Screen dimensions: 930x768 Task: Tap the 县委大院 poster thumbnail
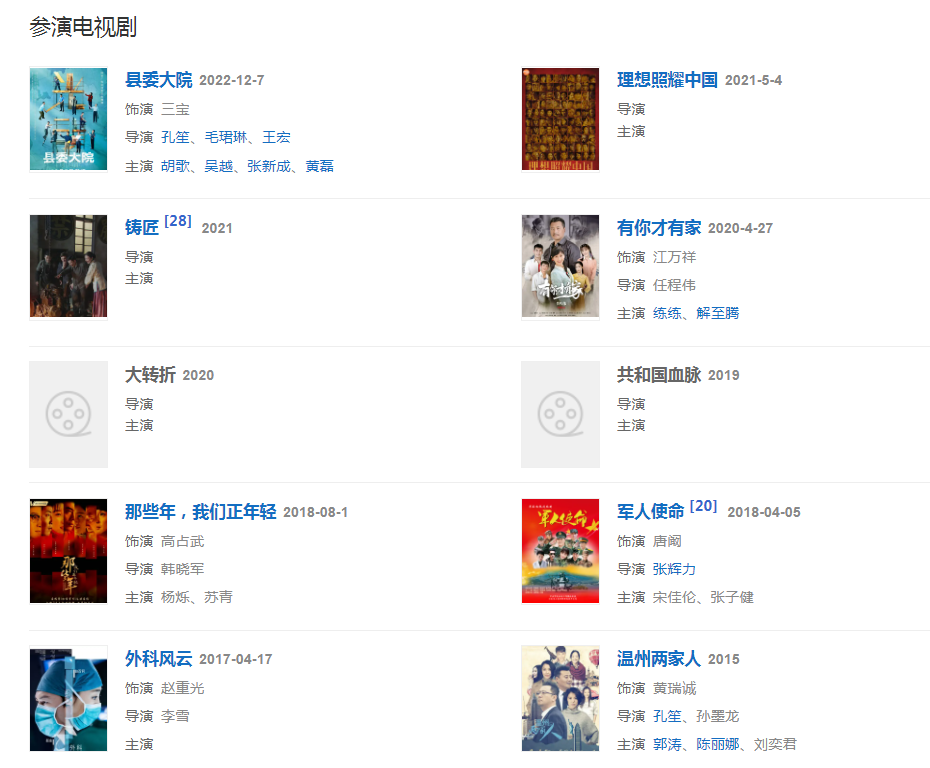point(68,119)
